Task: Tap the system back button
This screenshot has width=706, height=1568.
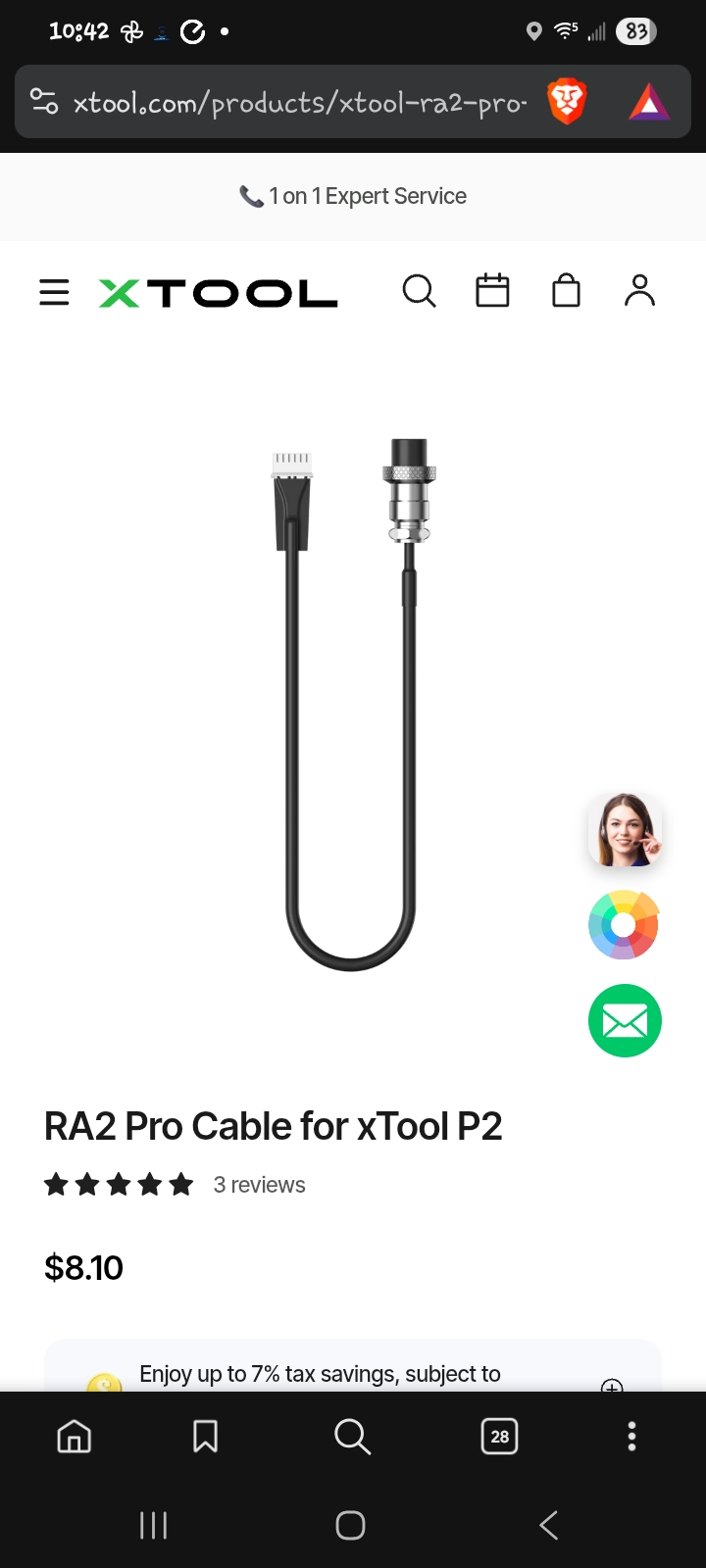Action: 549,1525
